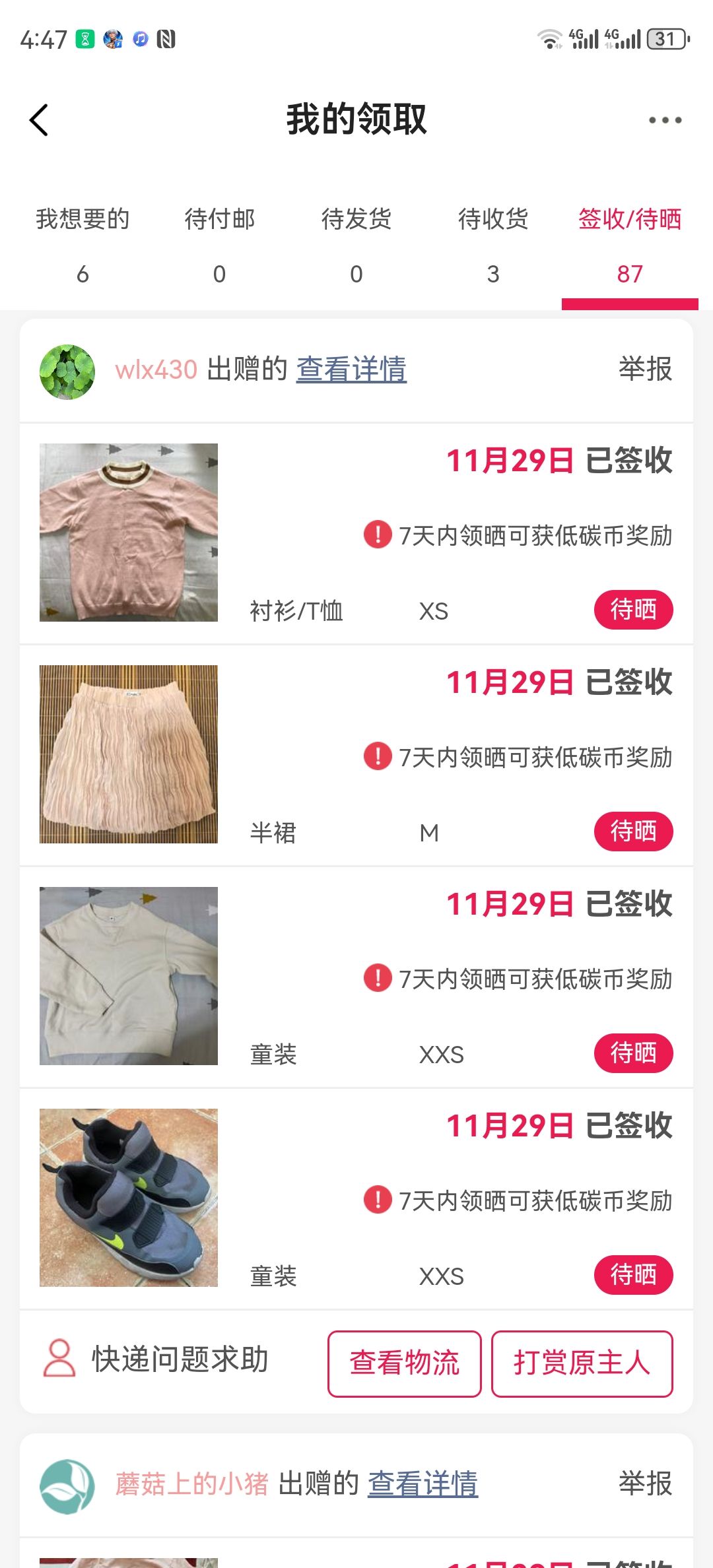
Task: Open the gray sneakers item photo
Action: pyautogui.click(x=129, y=1198)
